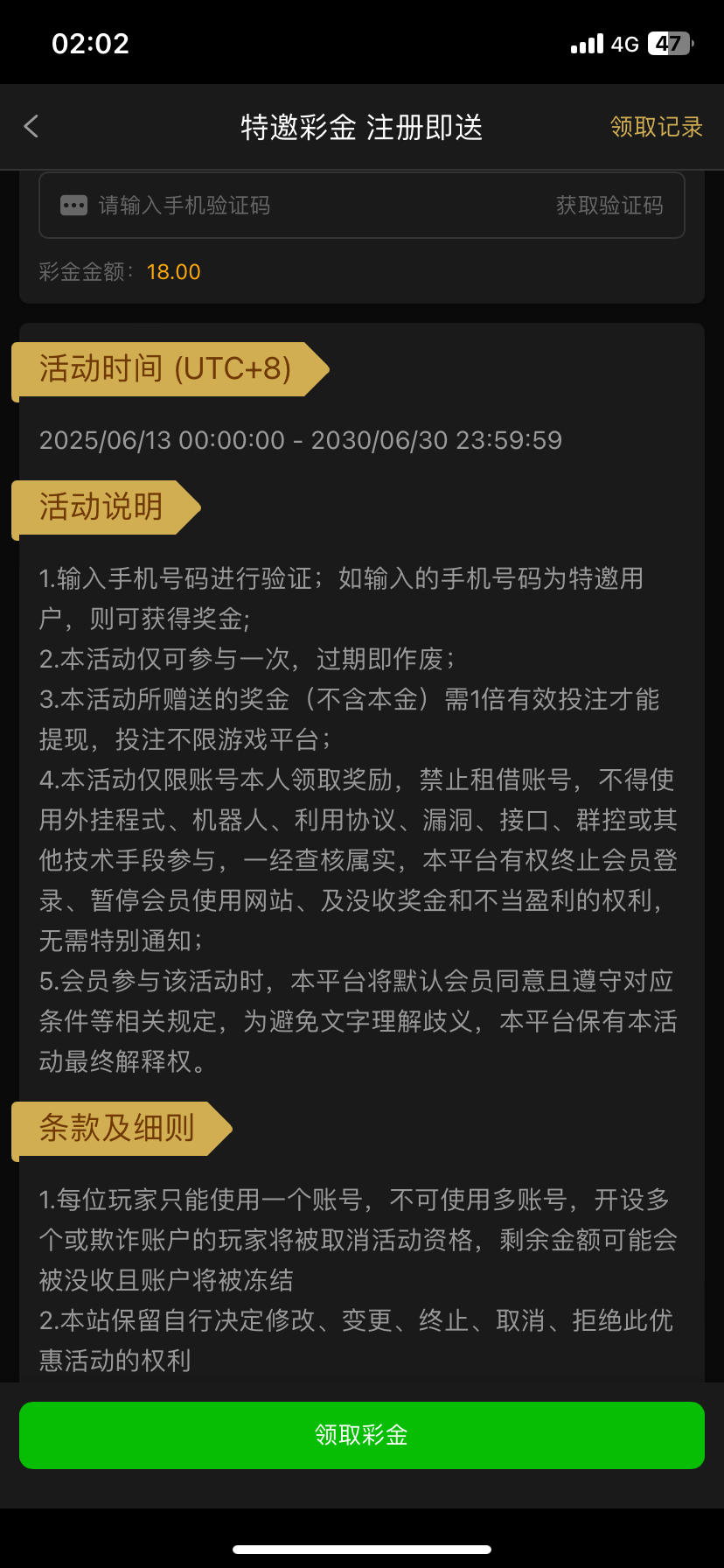
Task: Tap the green 领取彩金 button
Action: coord(362,1435)
